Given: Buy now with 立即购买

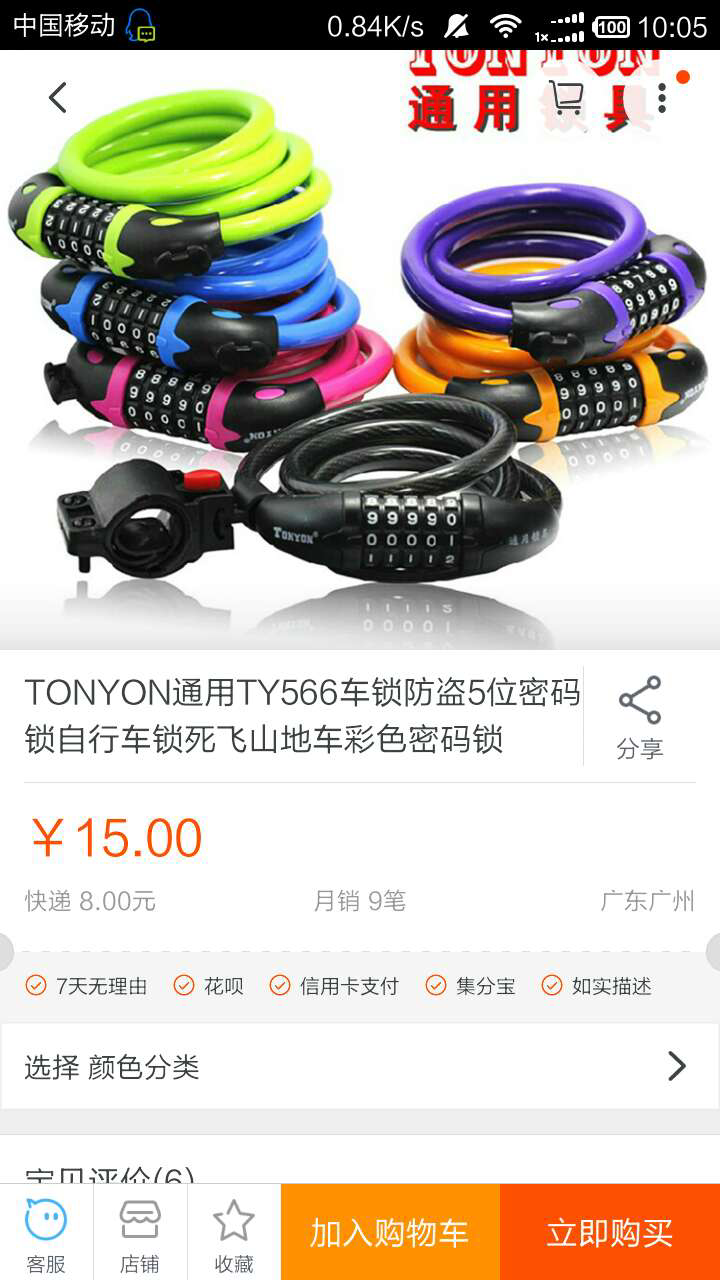Looking at the screenshot, I should [x=610, y=1233].
